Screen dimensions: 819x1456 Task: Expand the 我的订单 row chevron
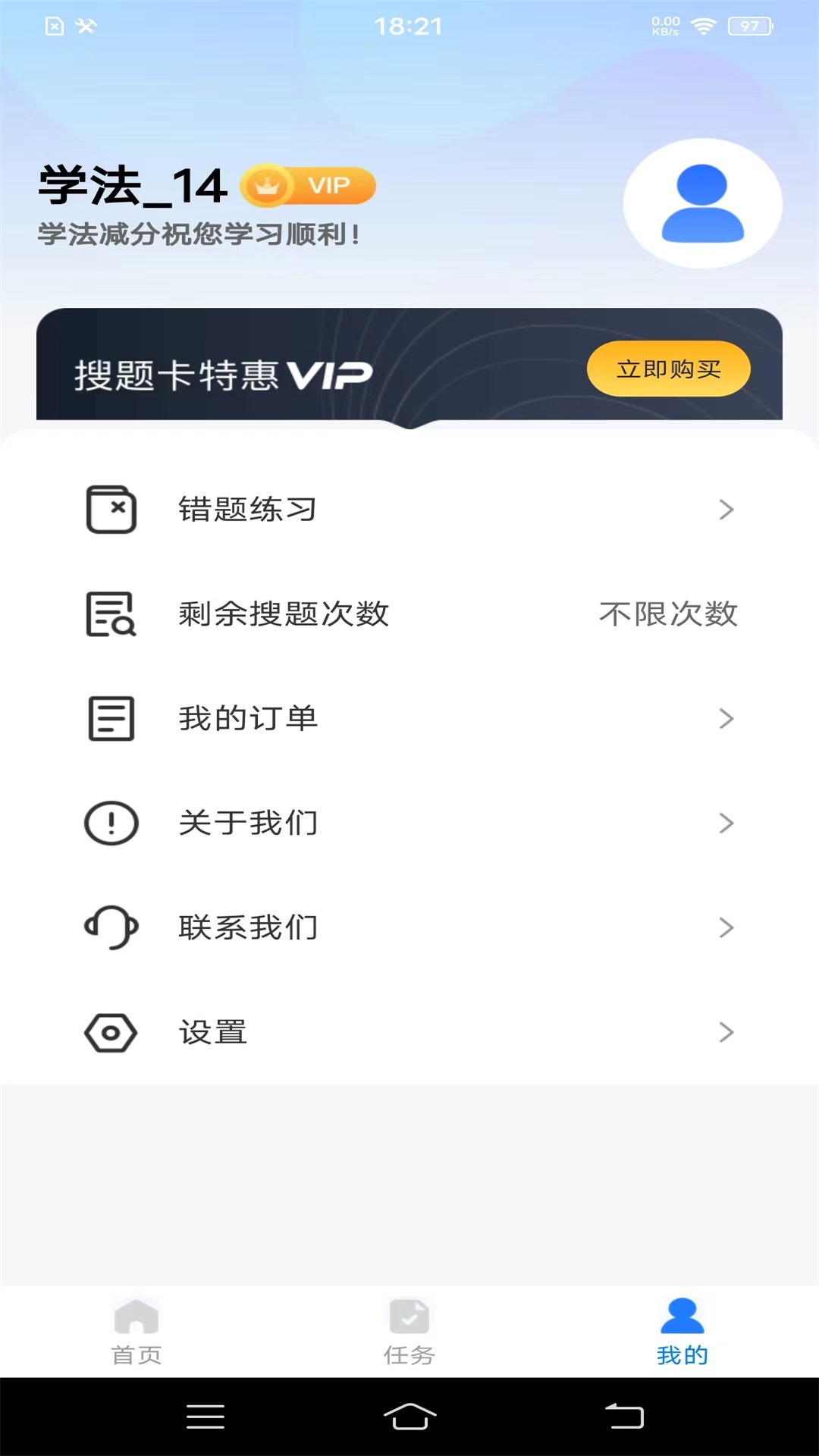tap(726, 719)
